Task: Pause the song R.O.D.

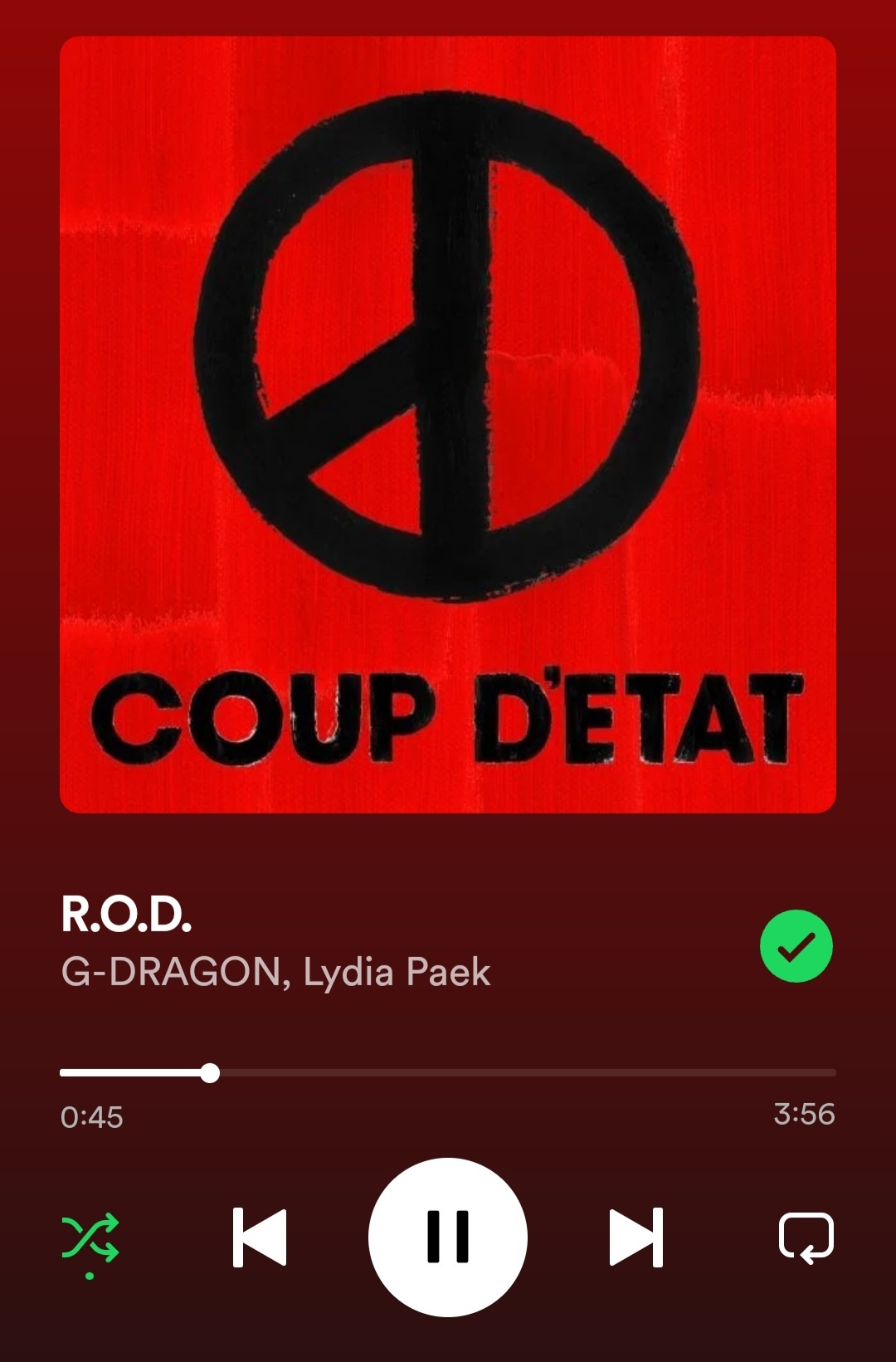Action: click(448, 1237)
